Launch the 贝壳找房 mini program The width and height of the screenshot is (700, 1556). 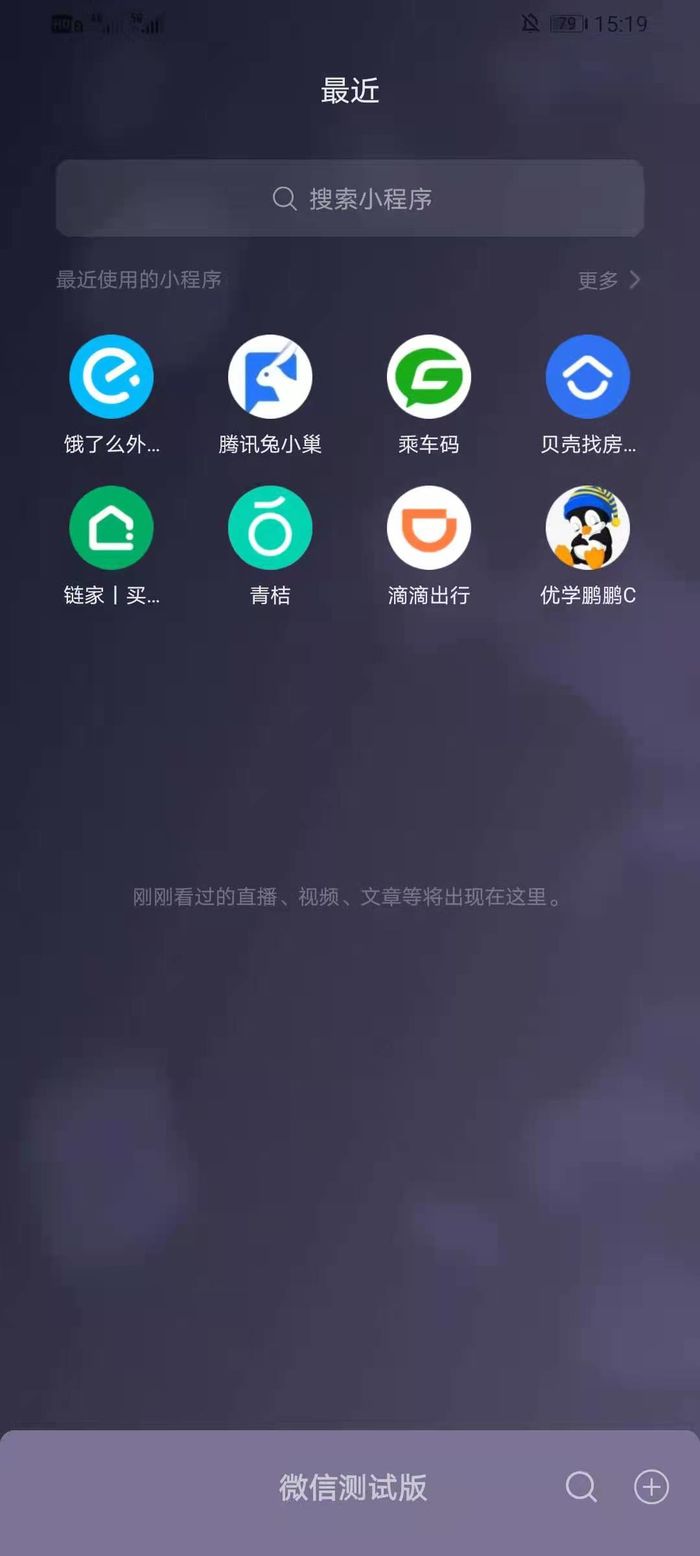[588, 377]
